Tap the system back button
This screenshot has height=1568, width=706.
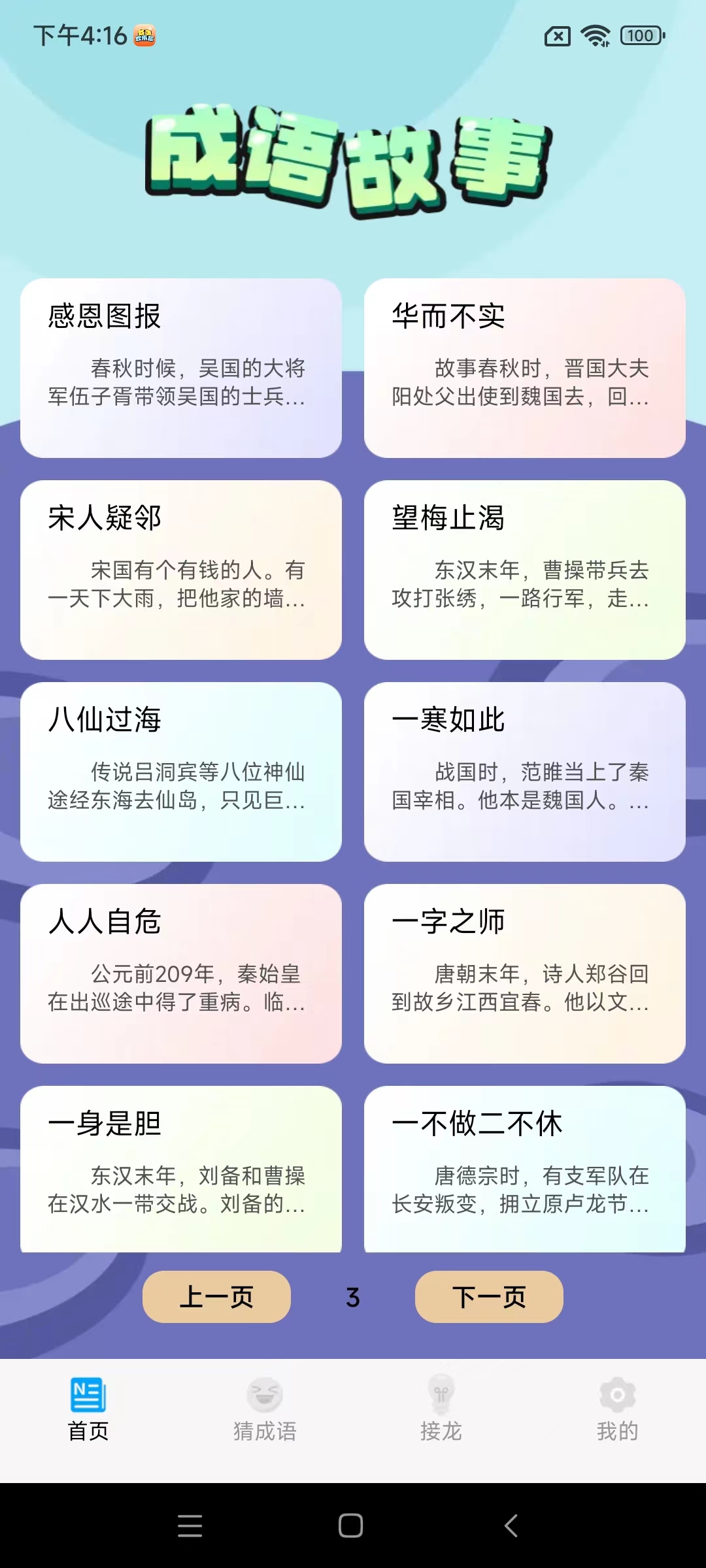point(511,1526)
